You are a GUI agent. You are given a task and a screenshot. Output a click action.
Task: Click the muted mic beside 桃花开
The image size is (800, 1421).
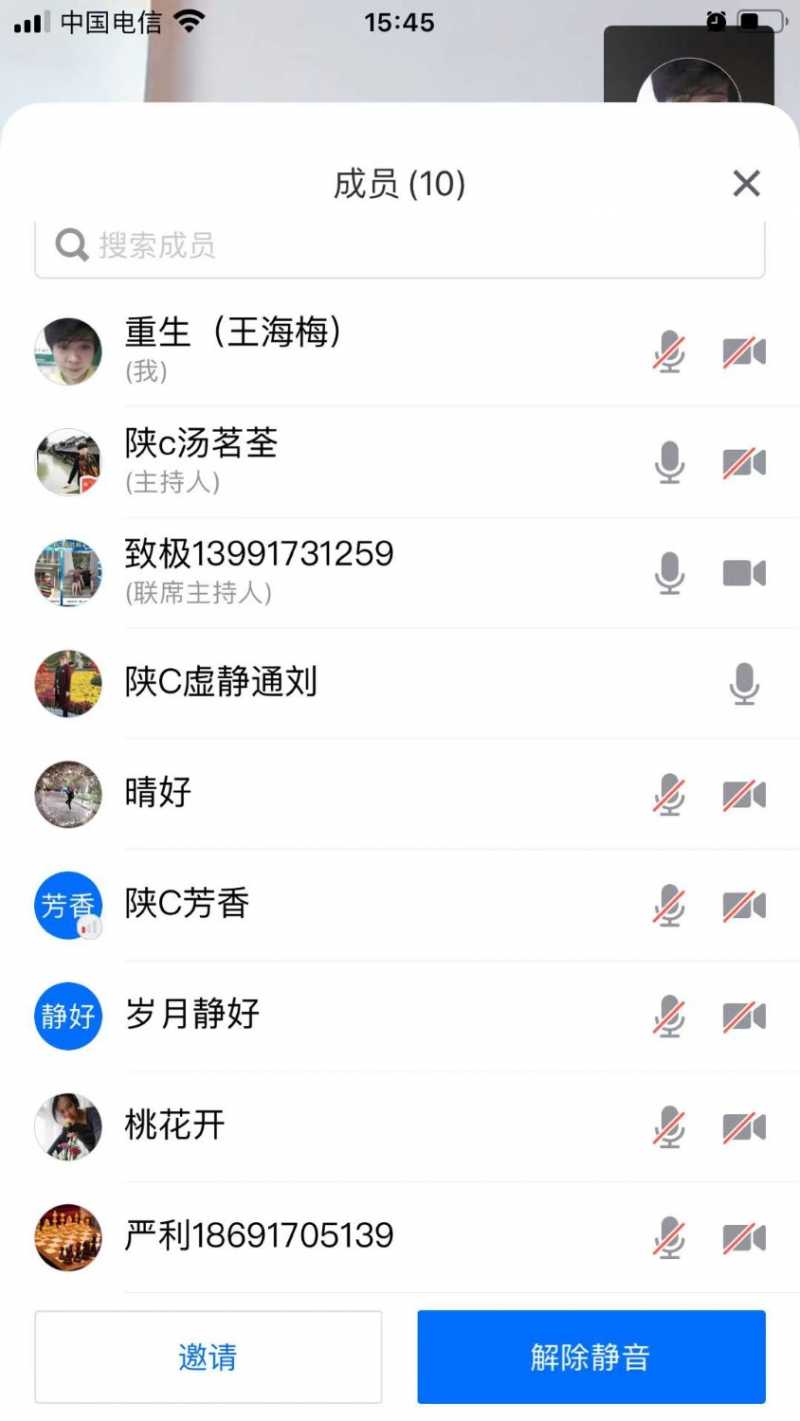coord(667,1126)
